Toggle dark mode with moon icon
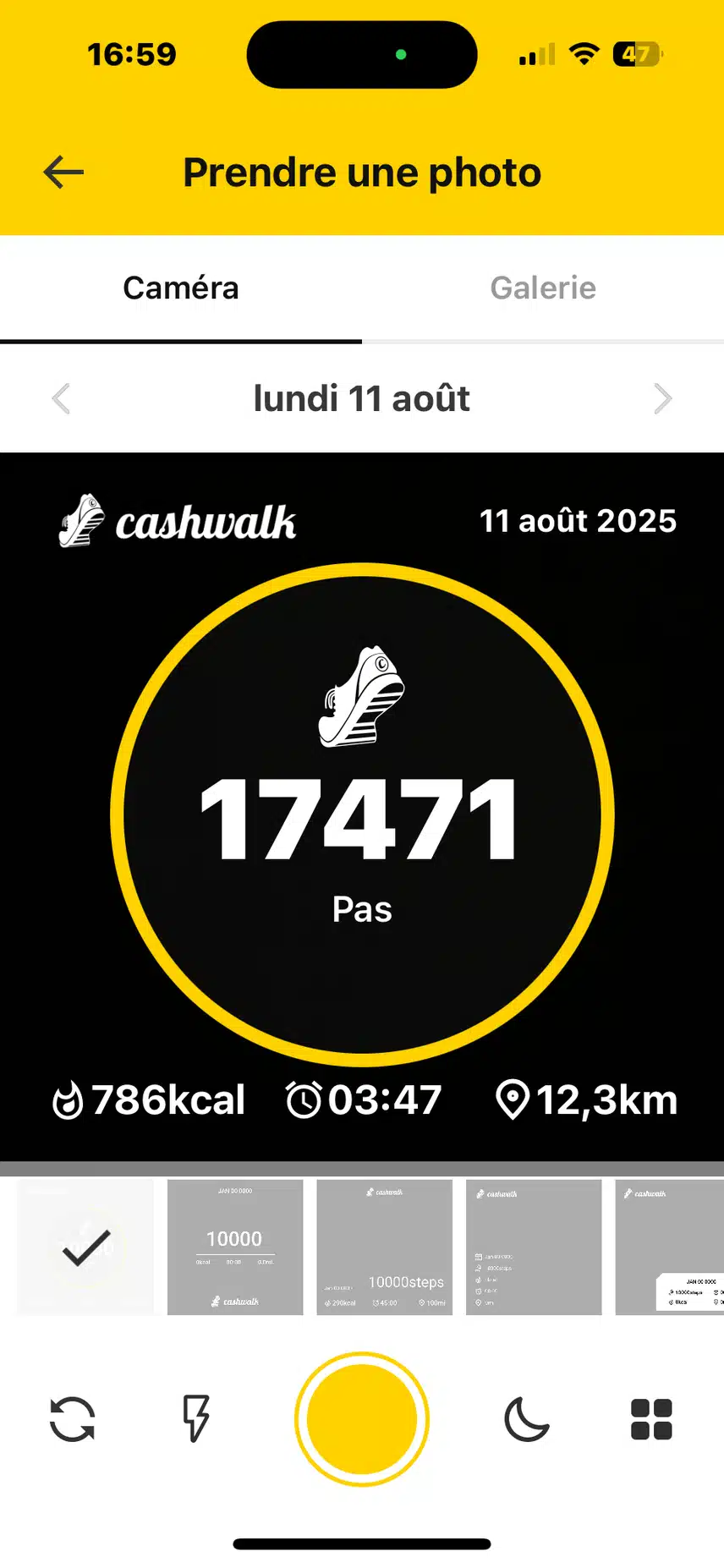Image resolution: width=724 pixels, height=1568 pixels. coord(526,1418)
